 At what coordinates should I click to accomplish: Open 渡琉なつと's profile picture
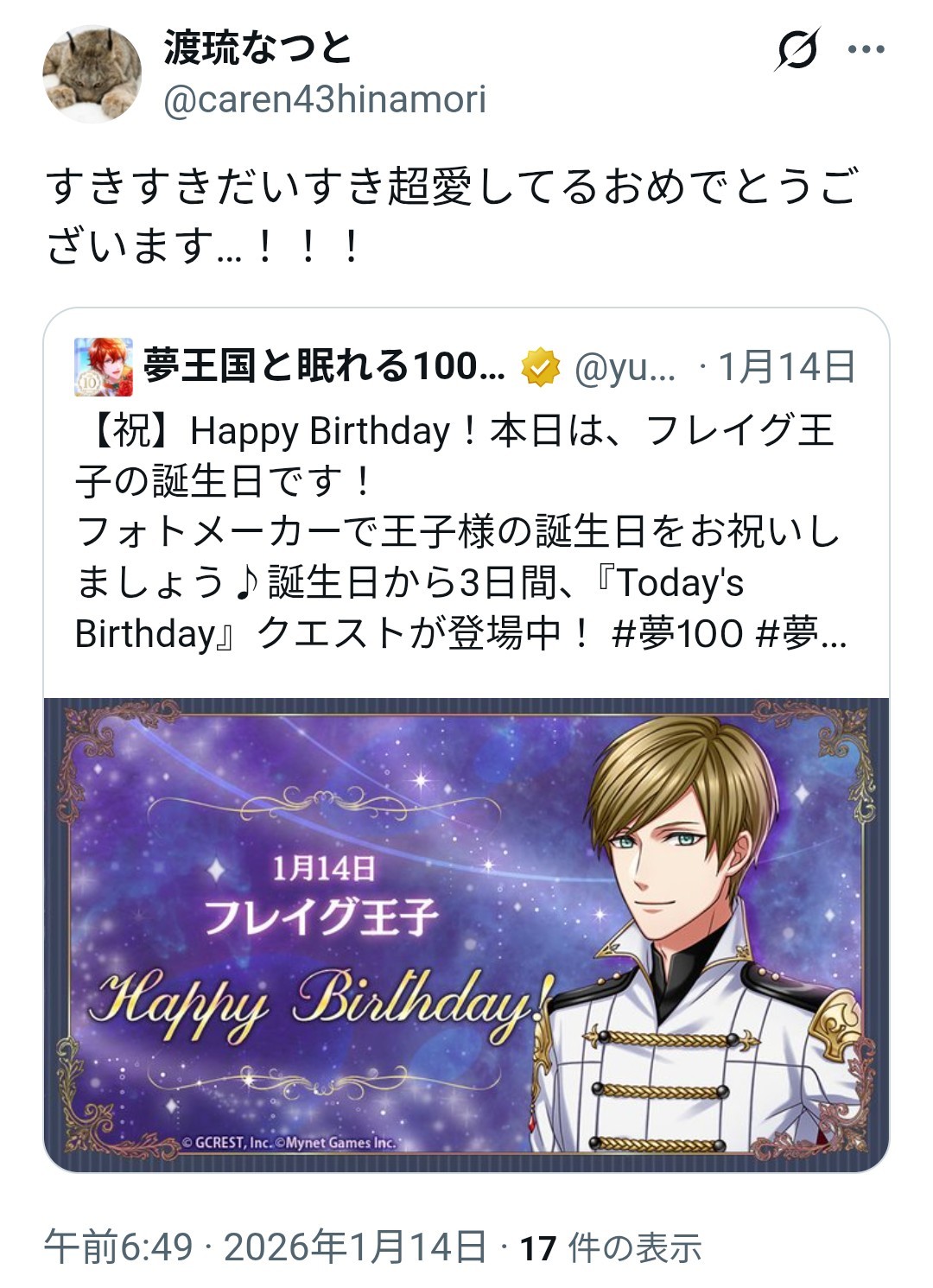pyautogui.click(x=92, y=74)
